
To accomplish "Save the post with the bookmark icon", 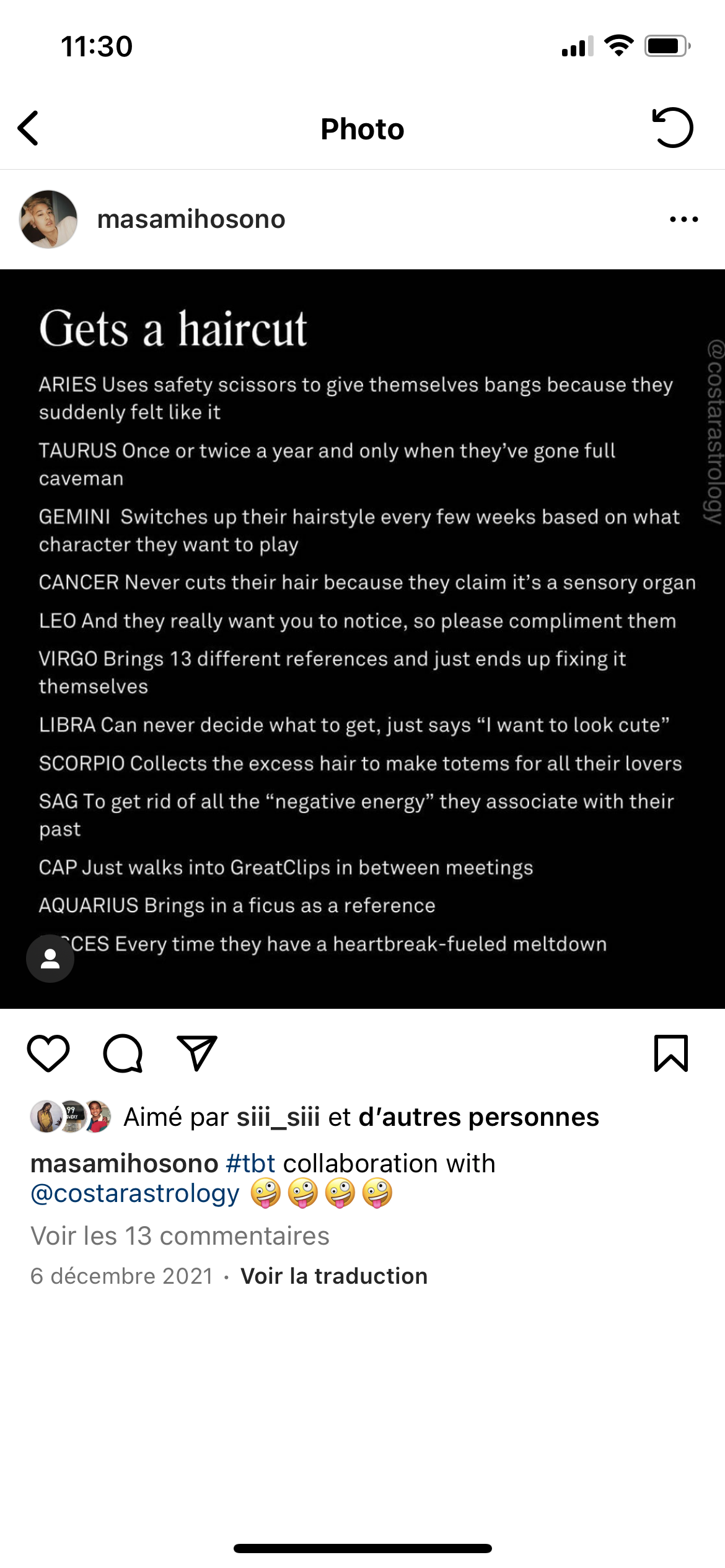I will (671, 1053).
